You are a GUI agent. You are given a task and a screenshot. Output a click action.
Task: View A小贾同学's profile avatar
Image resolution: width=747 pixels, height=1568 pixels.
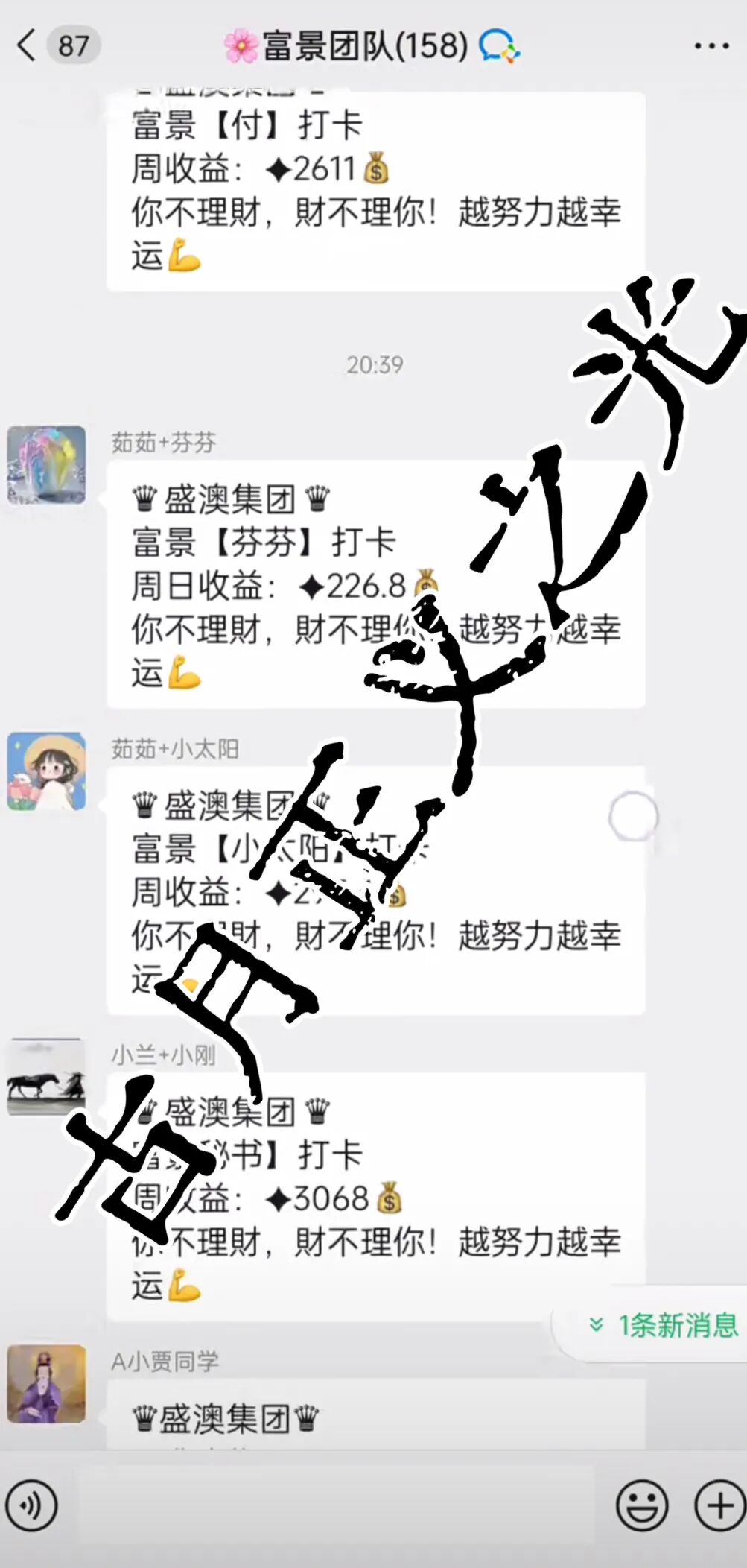click(46, 1384)
